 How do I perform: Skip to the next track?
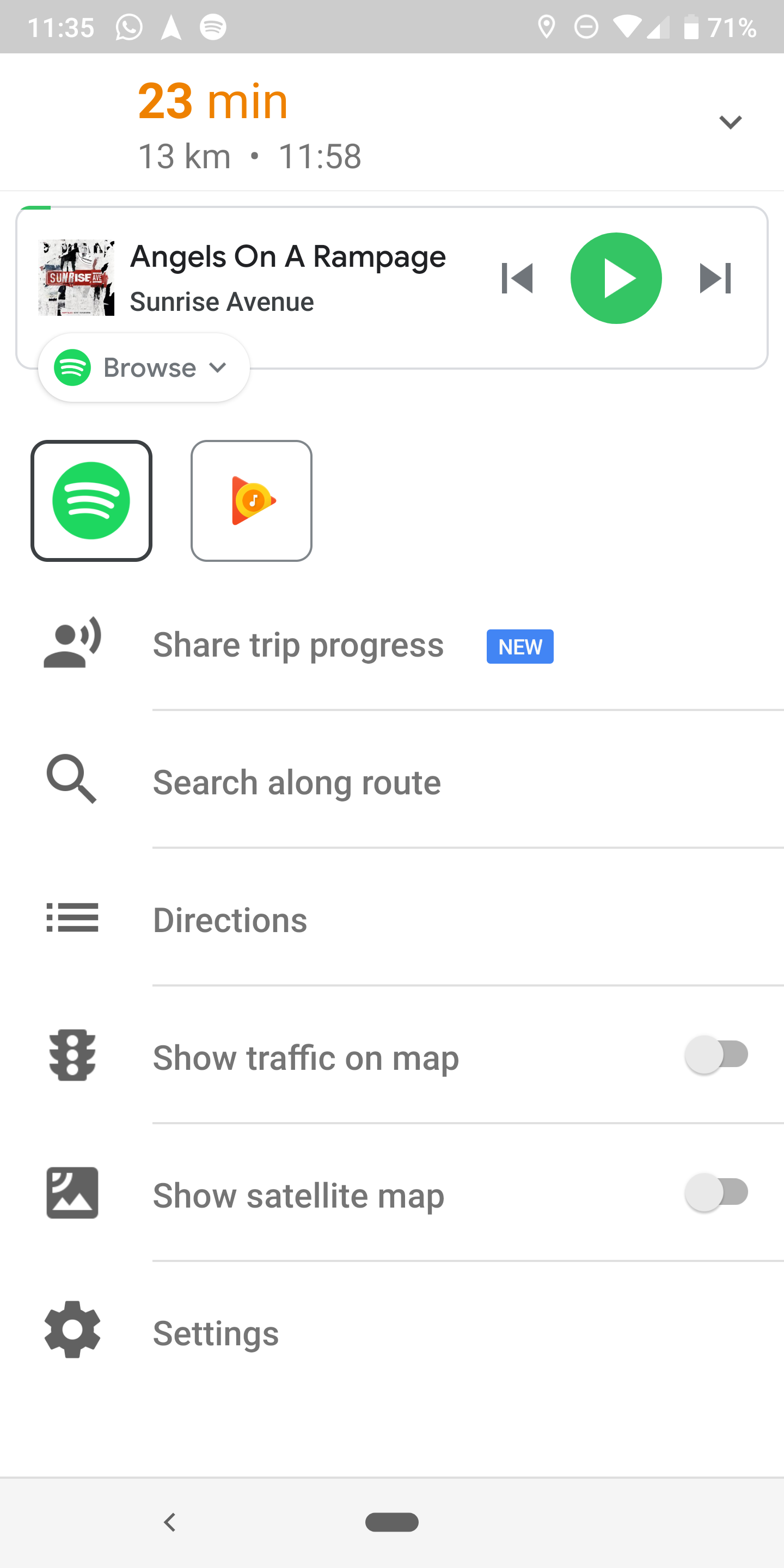(x=715, y=278)
